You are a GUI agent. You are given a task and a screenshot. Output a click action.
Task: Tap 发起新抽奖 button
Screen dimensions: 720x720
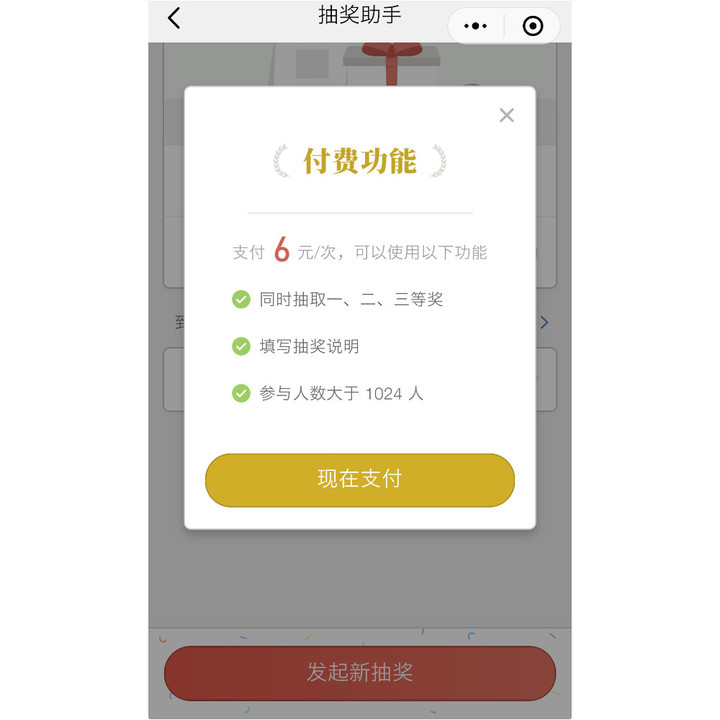coord(360,672)
